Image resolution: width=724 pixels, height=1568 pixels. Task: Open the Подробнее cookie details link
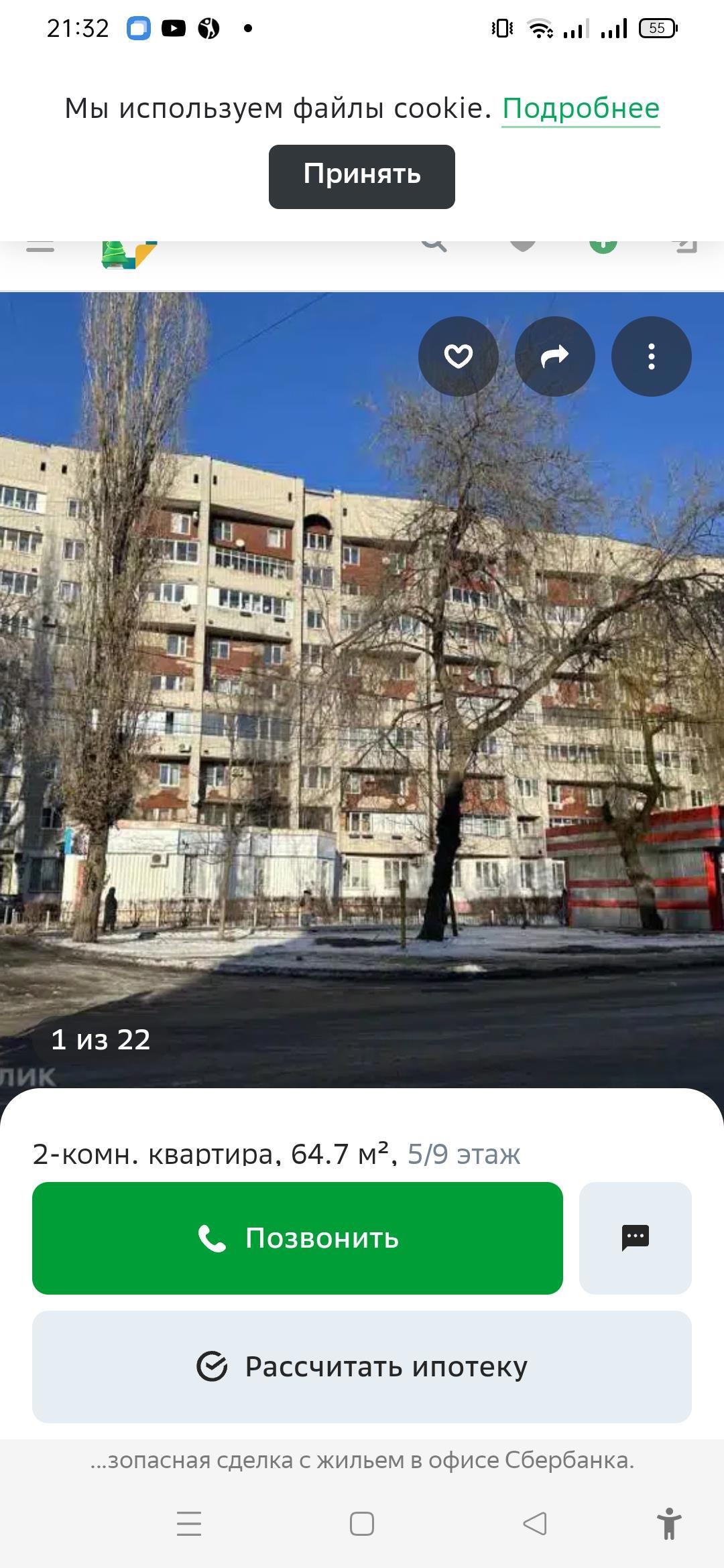[581, 109]
